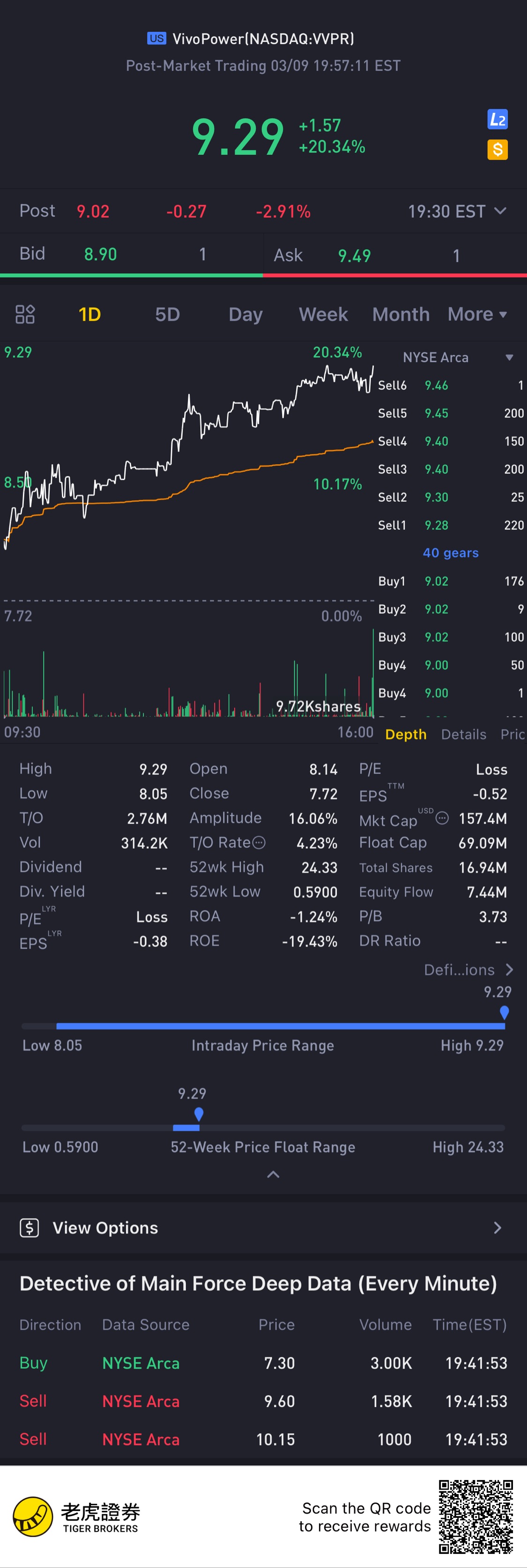
Task: Tap the orange dollar sign icon
Action: (497, 150)
